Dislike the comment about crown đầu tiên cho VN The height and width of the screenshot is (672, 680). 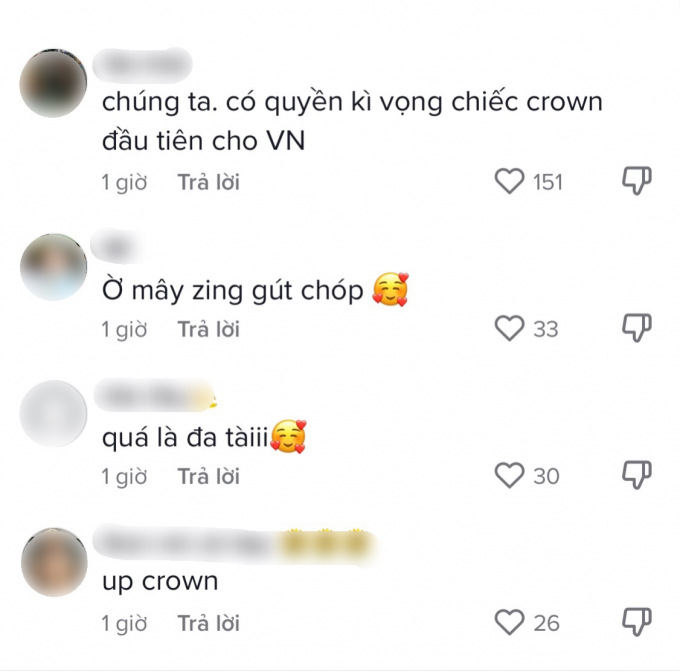[x=637, y=181]
